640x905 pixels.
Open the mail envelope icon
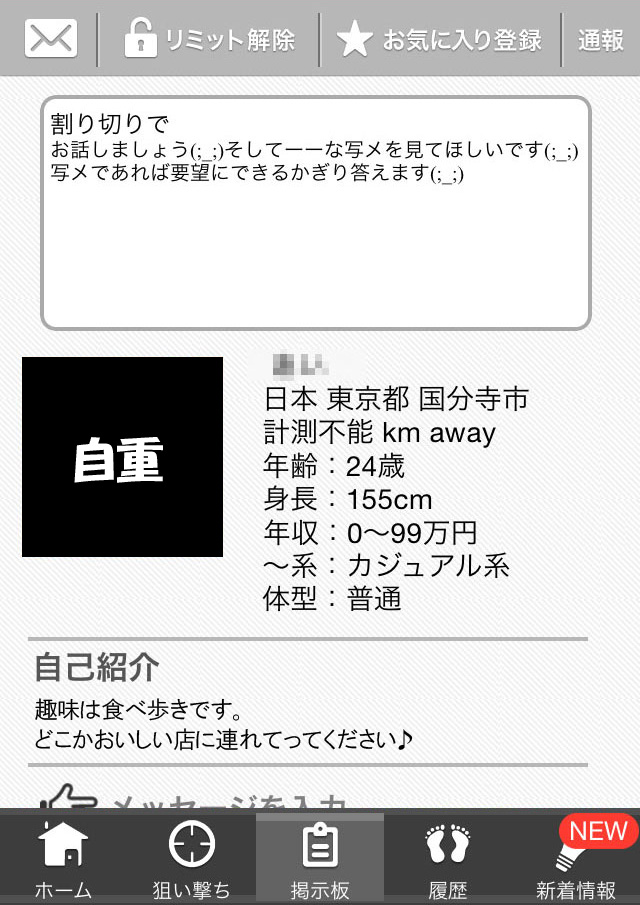click(50, 39)
